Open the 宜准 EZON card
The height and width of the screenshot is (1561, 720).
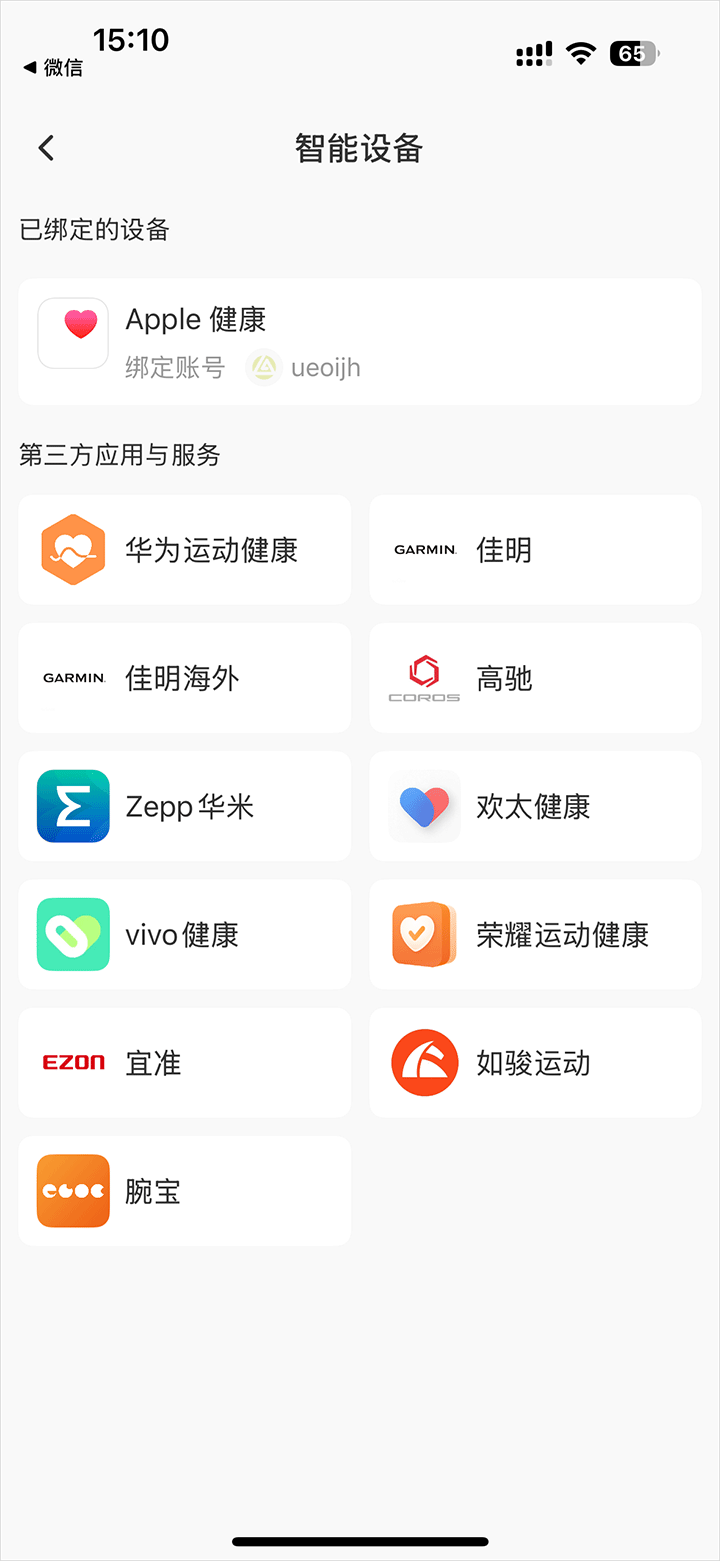click(185, 1062)
